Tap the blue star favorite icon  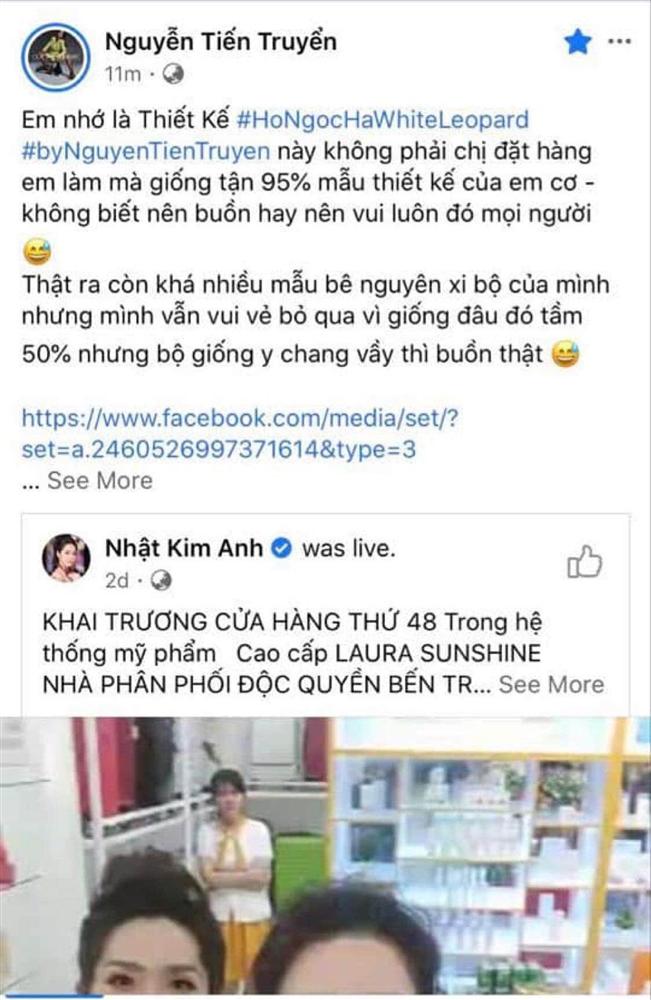[577, 42]
